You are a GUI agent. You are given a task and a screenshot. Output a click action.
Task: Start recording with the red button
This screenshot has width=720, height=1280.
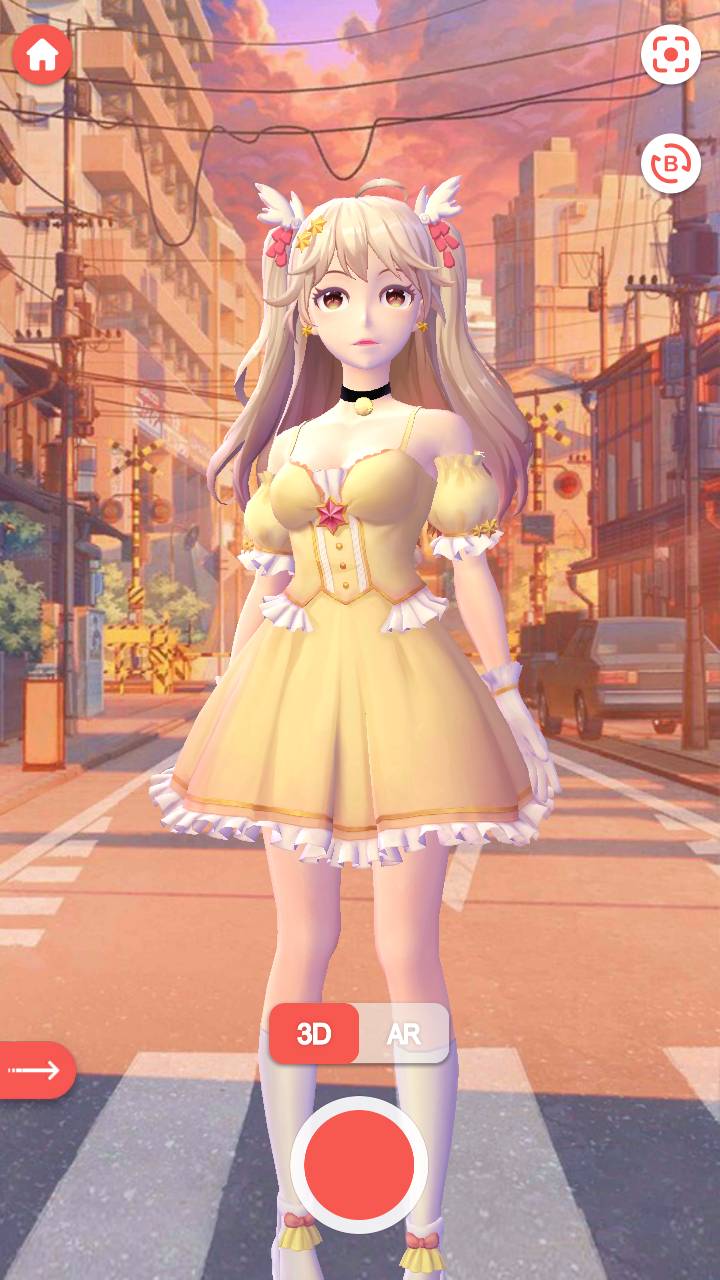[x=359, y=1164]
